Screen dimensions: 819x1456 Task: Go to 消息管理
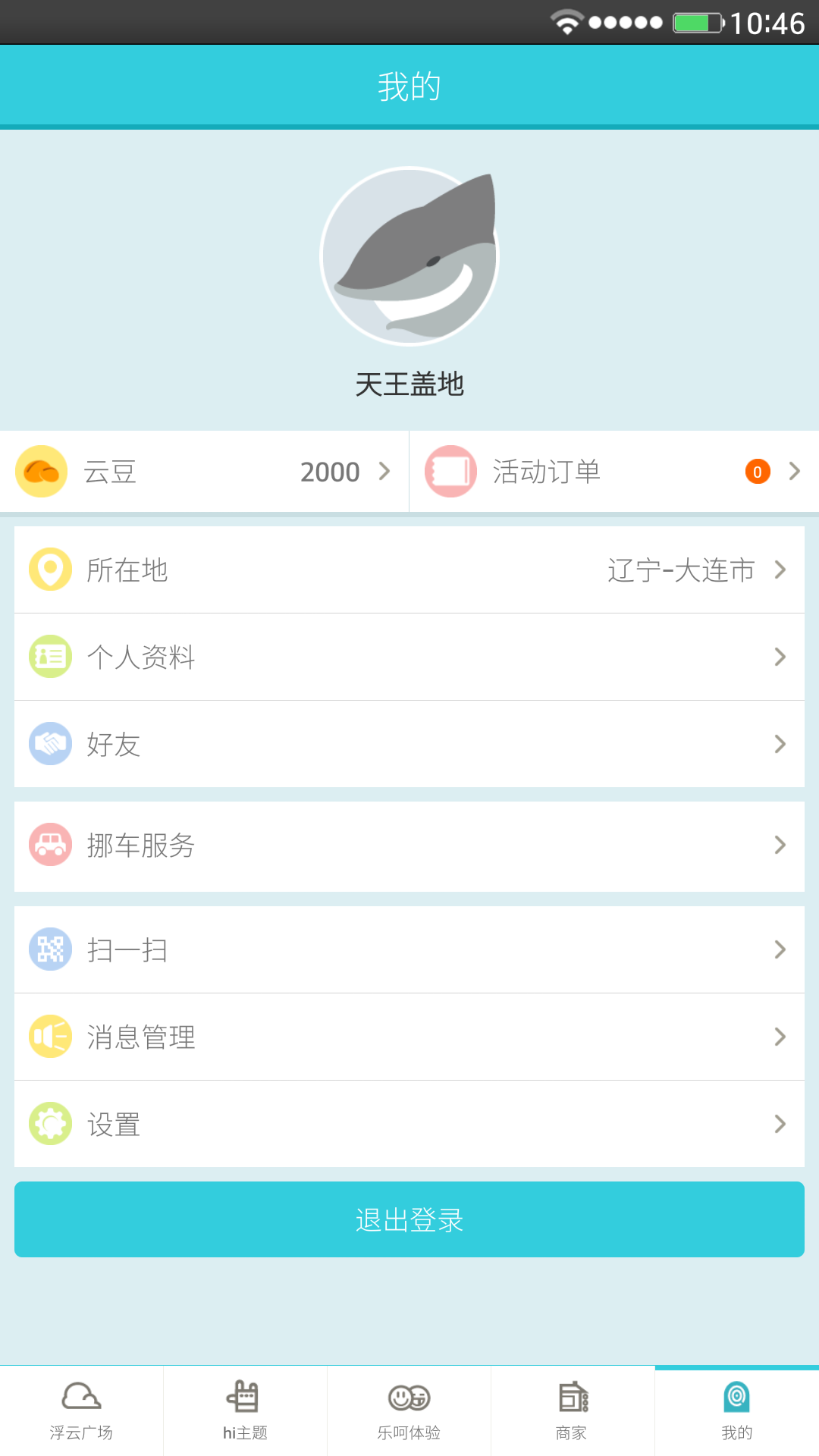pyautogui.click(x=409, y=1037)
